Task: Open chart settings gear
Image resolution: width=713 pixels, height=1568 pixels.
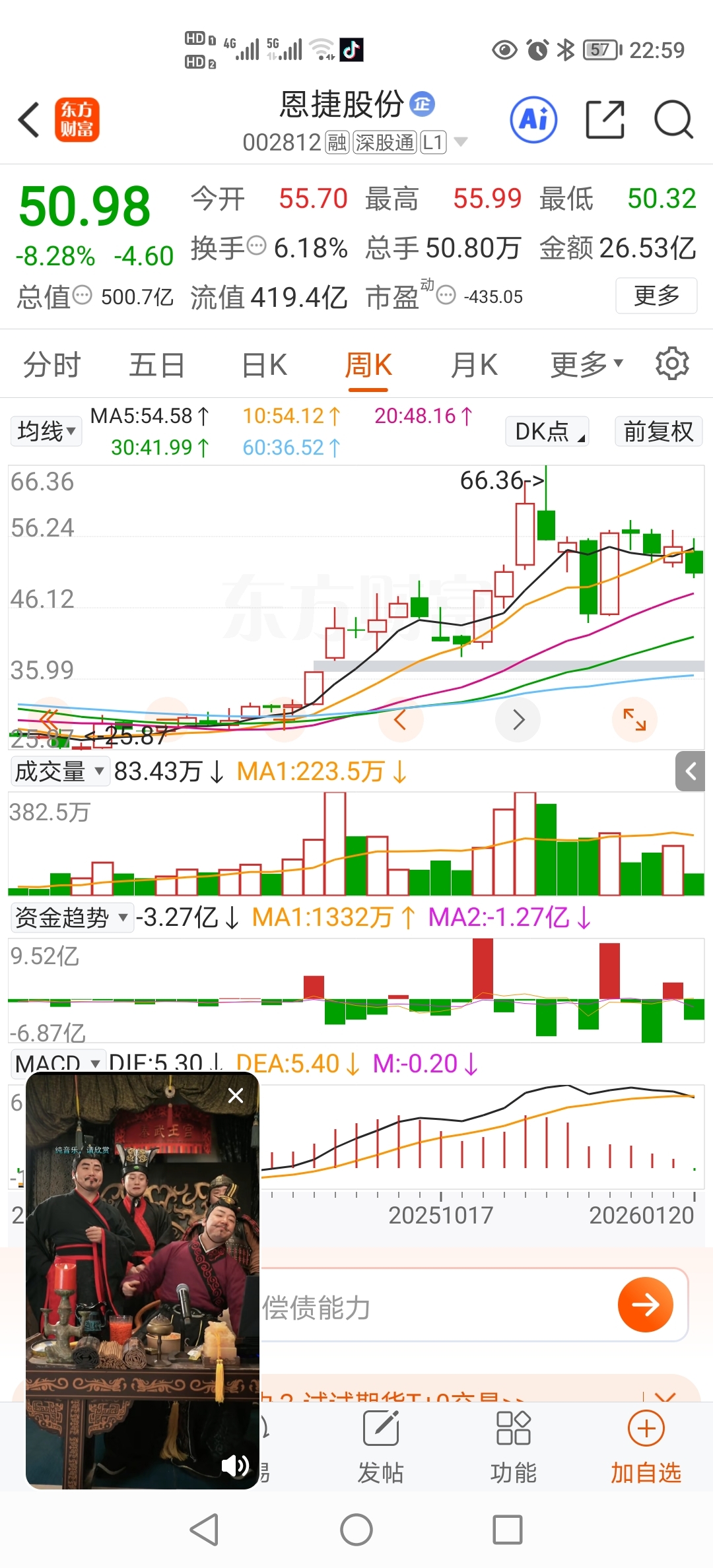Action: pos(672,364)
